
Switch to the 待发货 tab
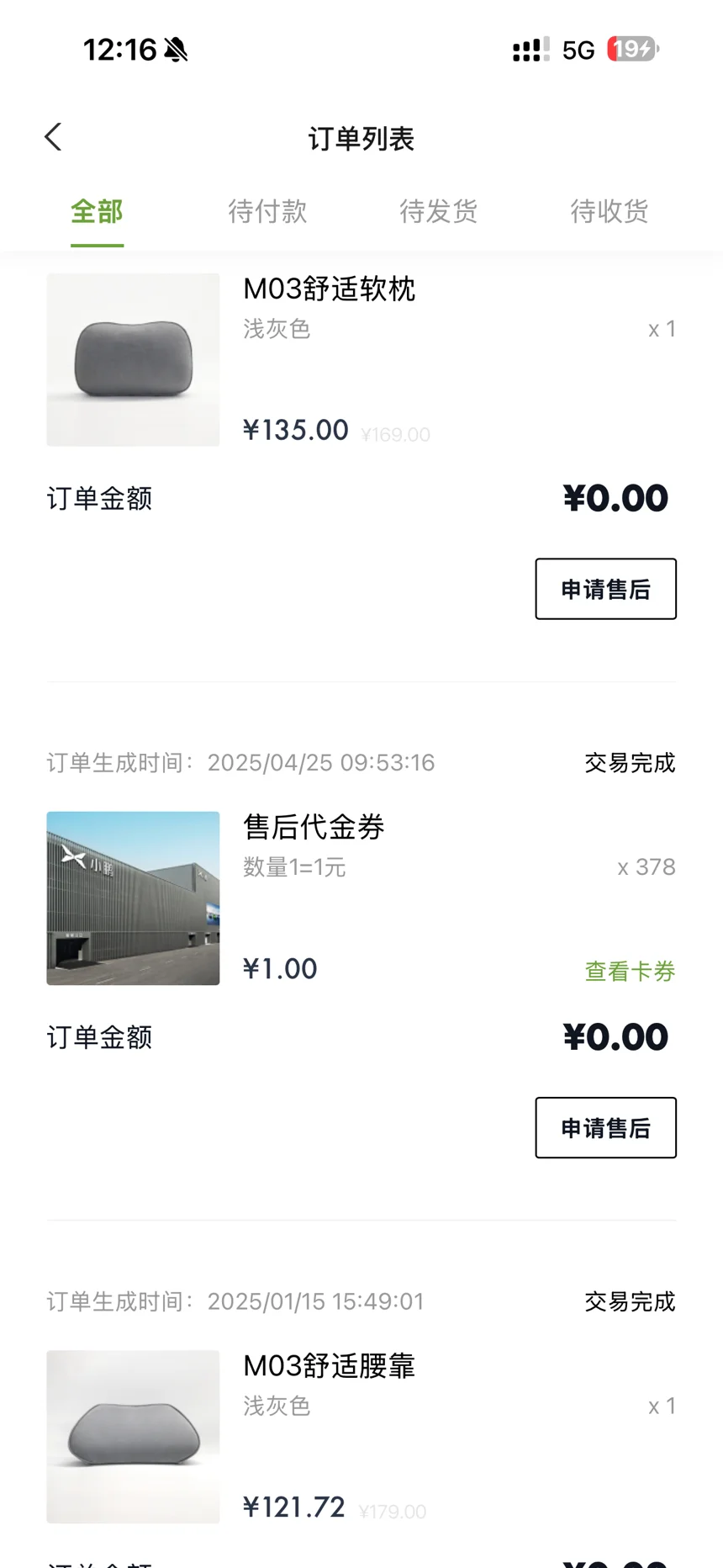coord(438,211)
